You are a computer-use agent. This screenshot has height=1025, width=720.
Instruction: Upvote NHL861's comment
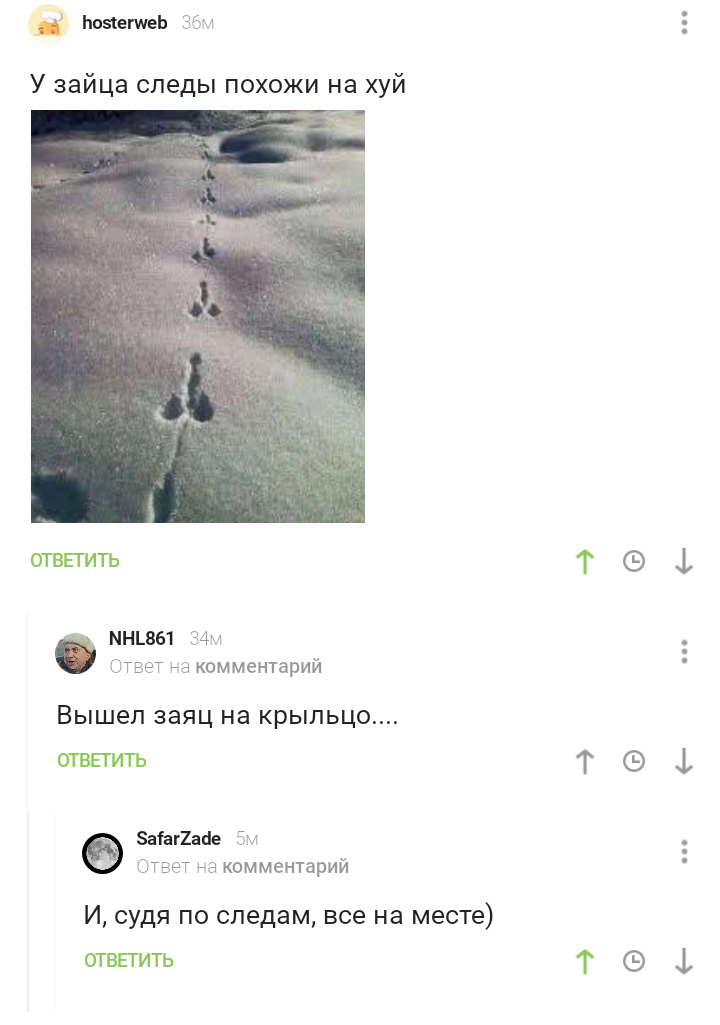[585, 762]
